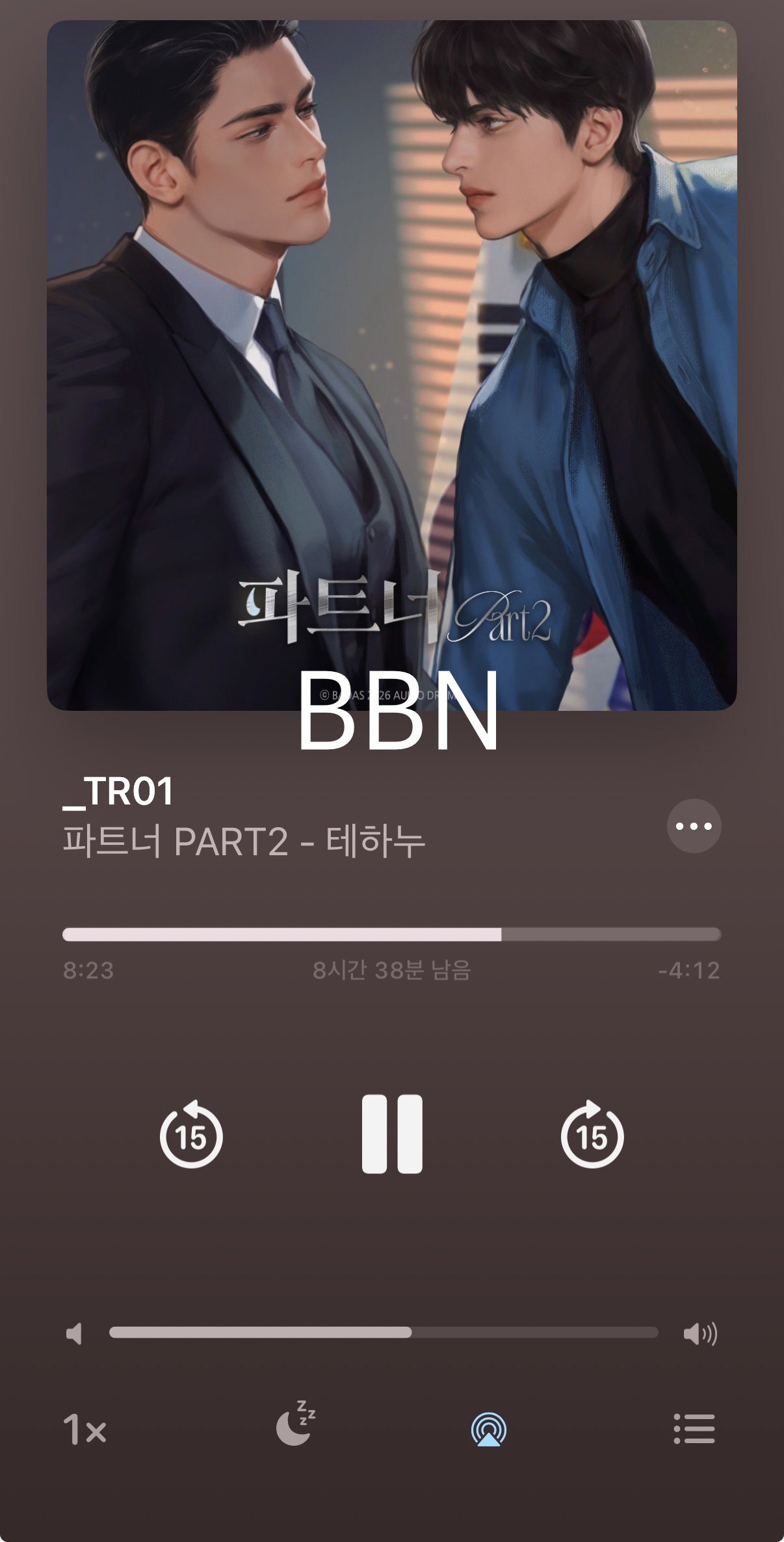Image resolution: width=784 pixels, height=1542 pixels.
Task: Change the 1× playback speed
Action: click(x=85, y=1430)
